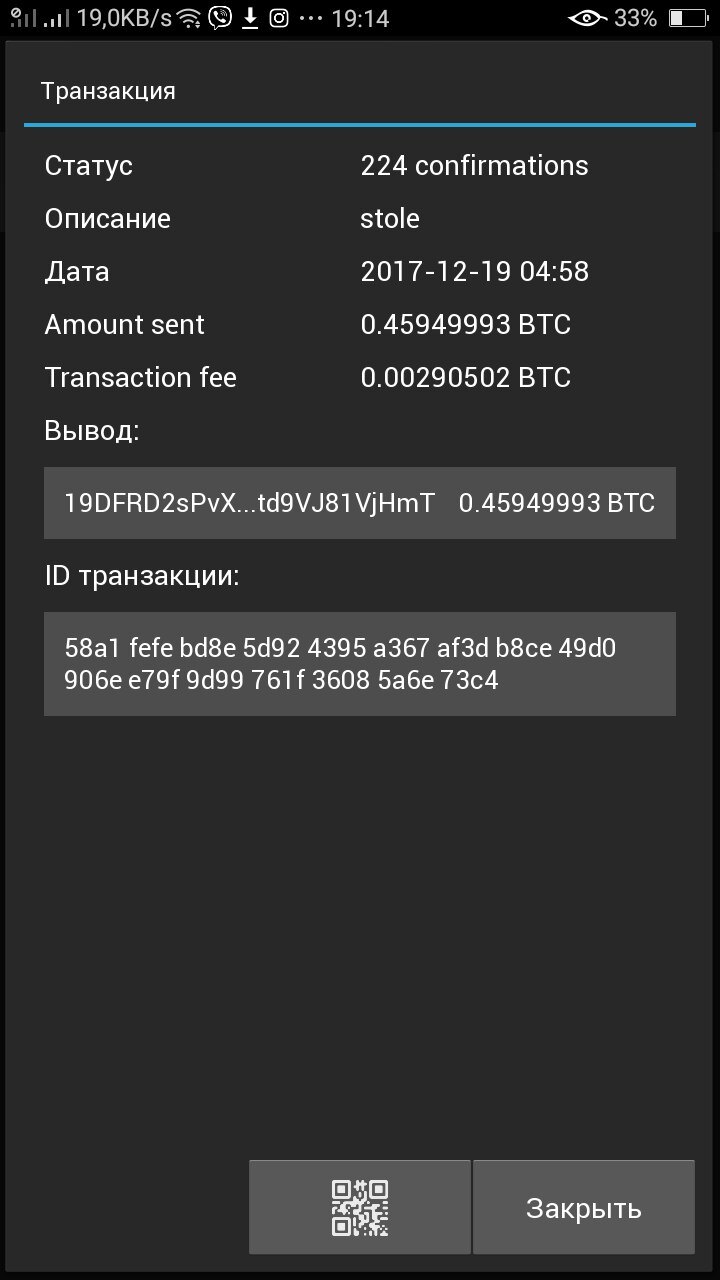Select the output address 19DFRD2sPvX row
Screen dimensions: 720x1280
[359, 503]
